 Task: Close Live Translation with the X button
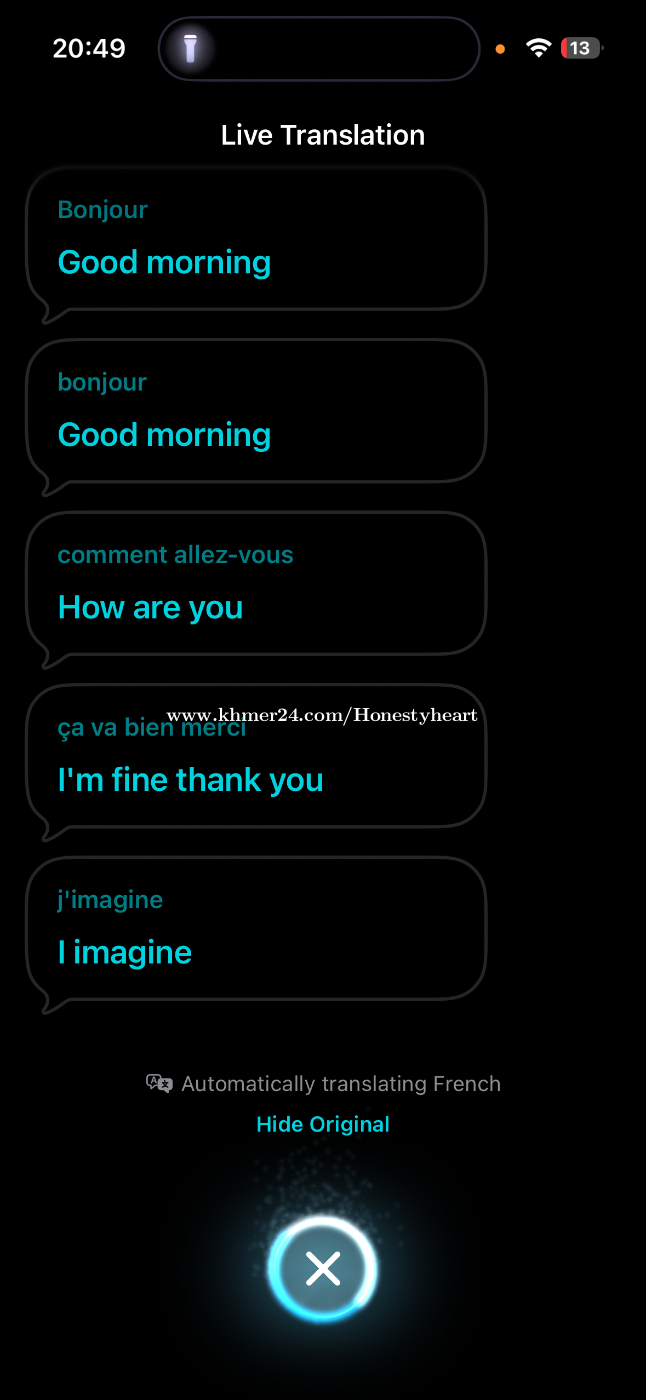click(323, 1268)
